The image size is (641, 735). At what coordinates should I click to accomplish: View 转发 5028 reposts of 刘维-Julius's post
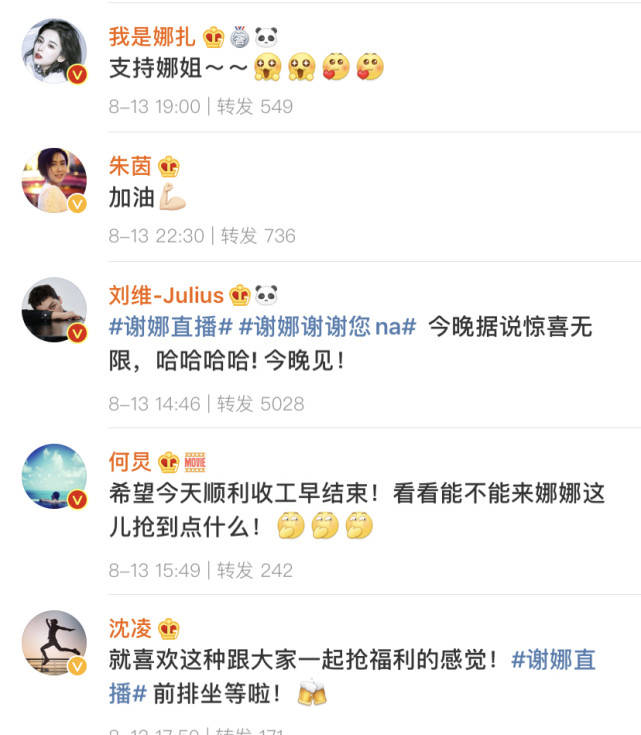tap(260, 404)
